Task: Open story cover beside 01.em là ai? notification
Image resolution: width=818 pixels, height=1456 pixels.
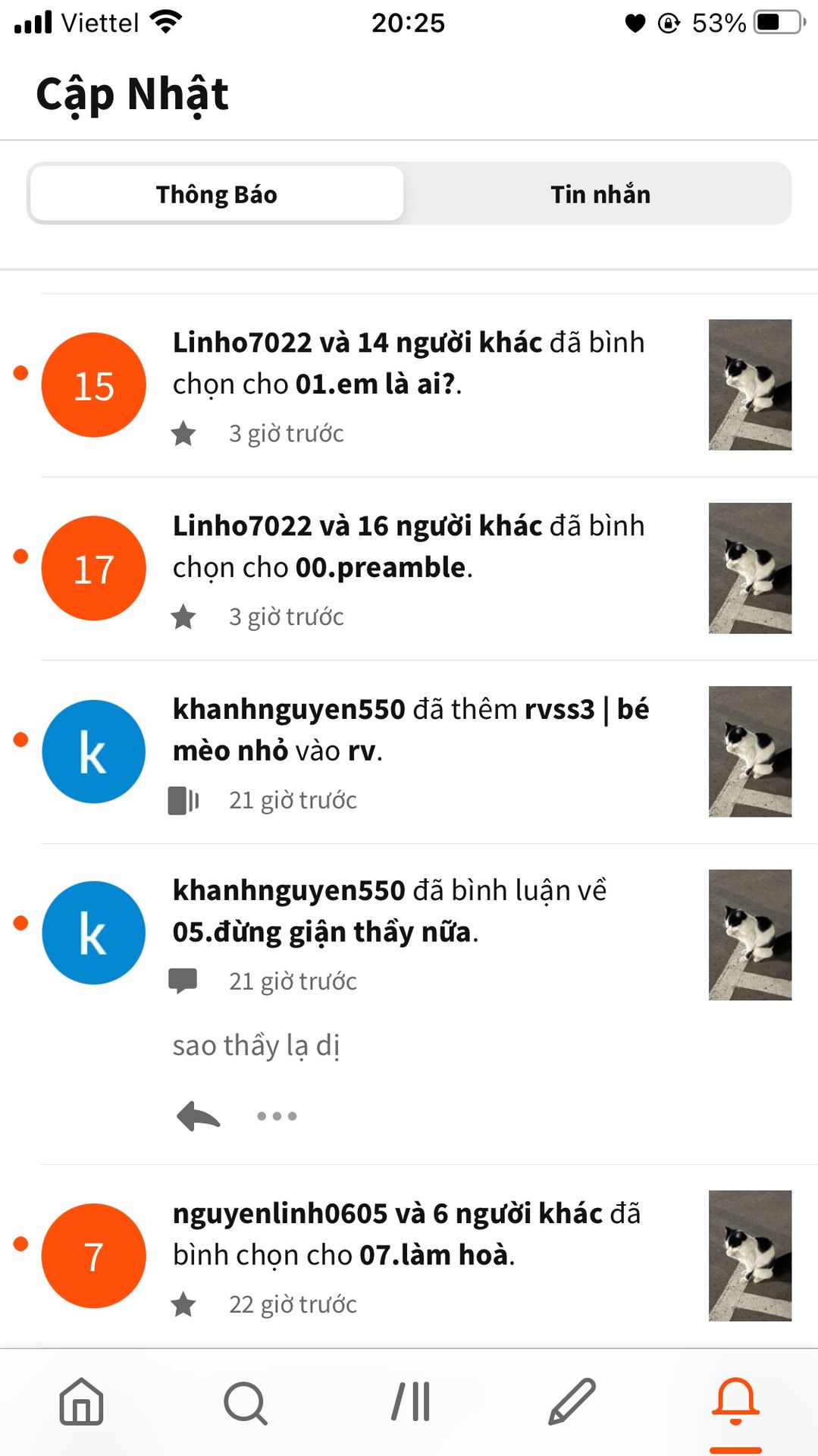Action: pos(750,384)
